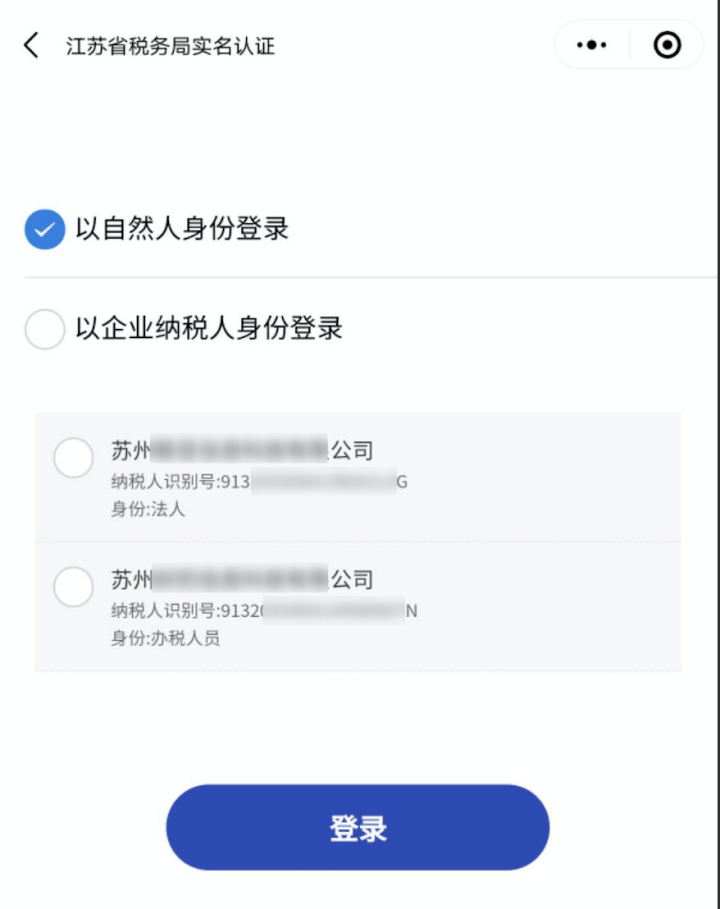The height and width of the screenshot is (909, 721).
Task: Click the checkmark icon beside 以自然人身份登录
Action: (x=44, y=228)
